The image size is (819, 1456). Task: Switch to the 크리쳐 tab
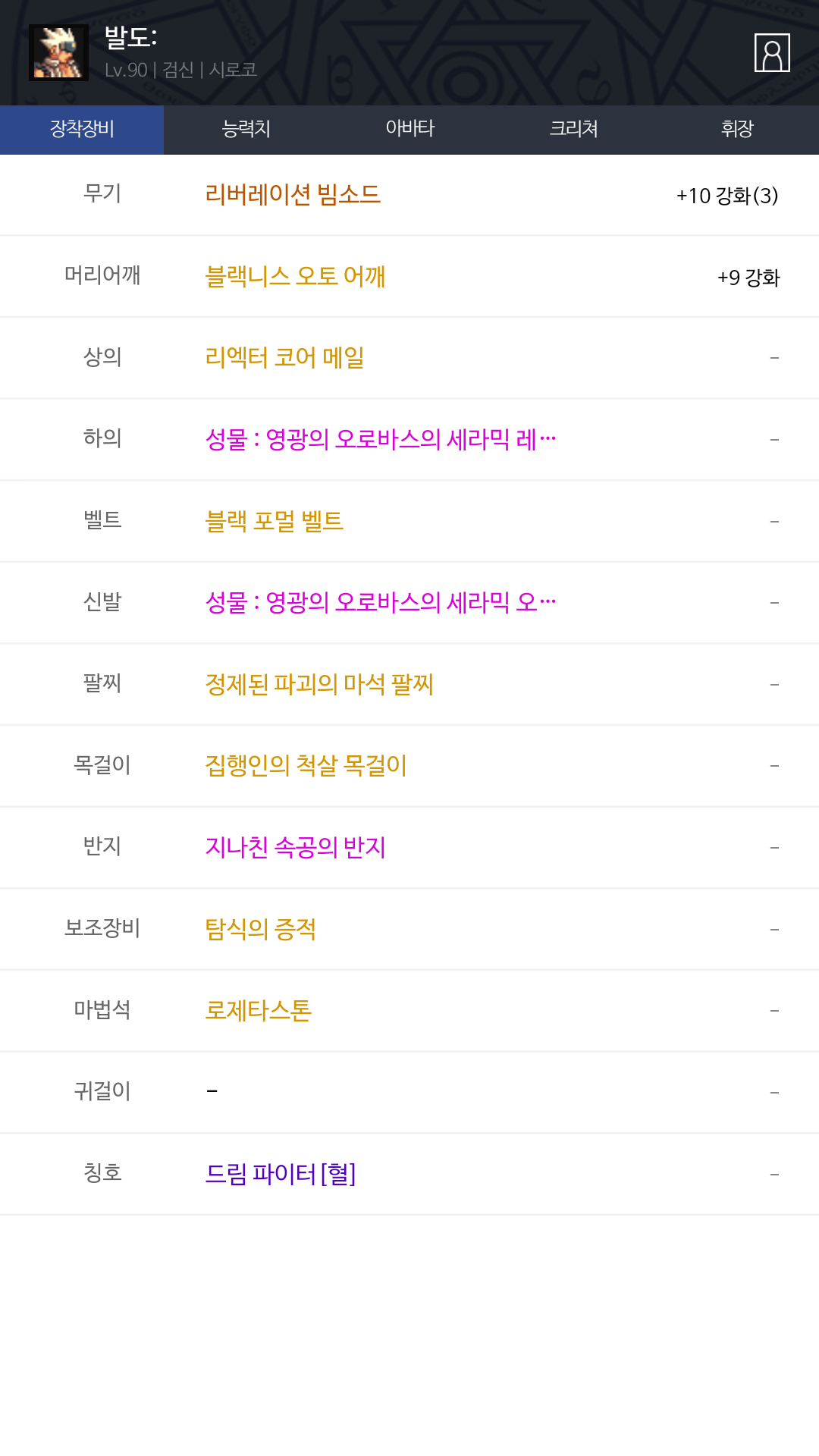pos(573,129)
